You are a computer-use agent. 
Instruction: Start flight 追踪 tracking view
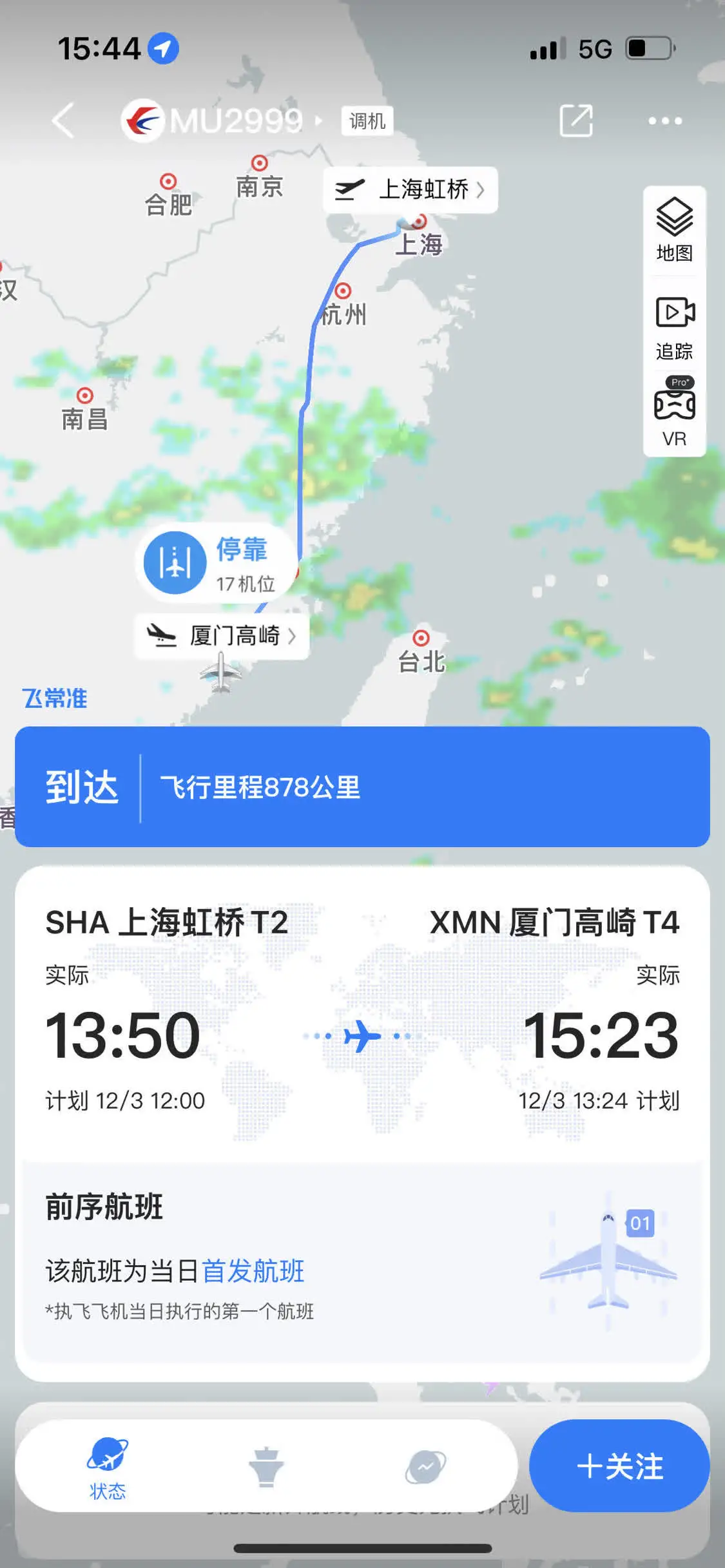point(674,329)
